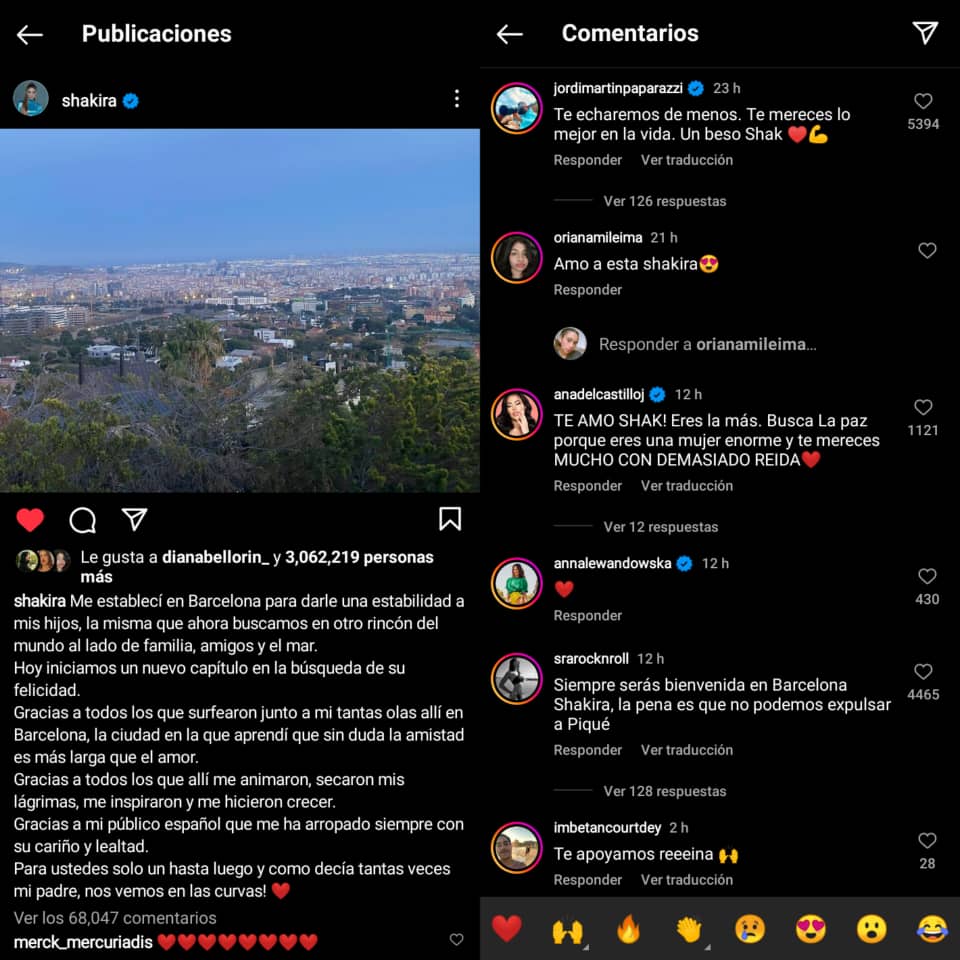View all 68,047 comments
The width and height of the screenshot is (960, 960).
[x=115, y=917]
